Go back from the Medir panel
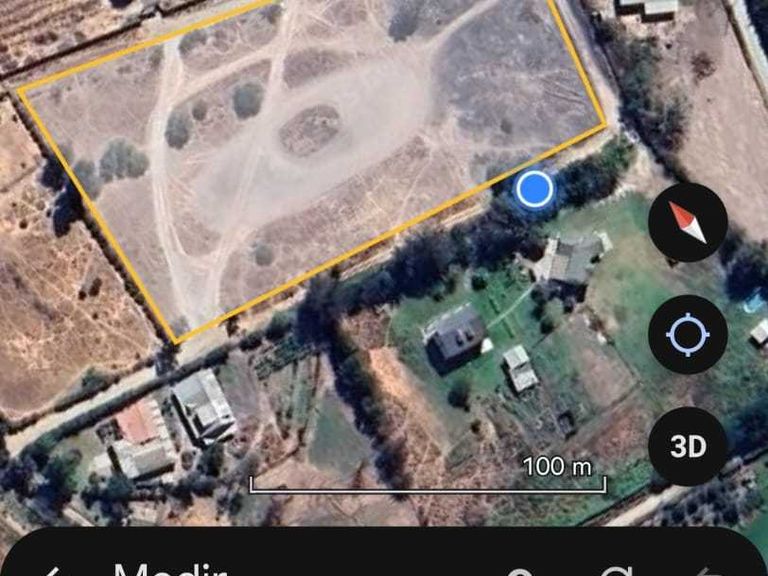This screenshot has width=768, height=576. [55, 571]
